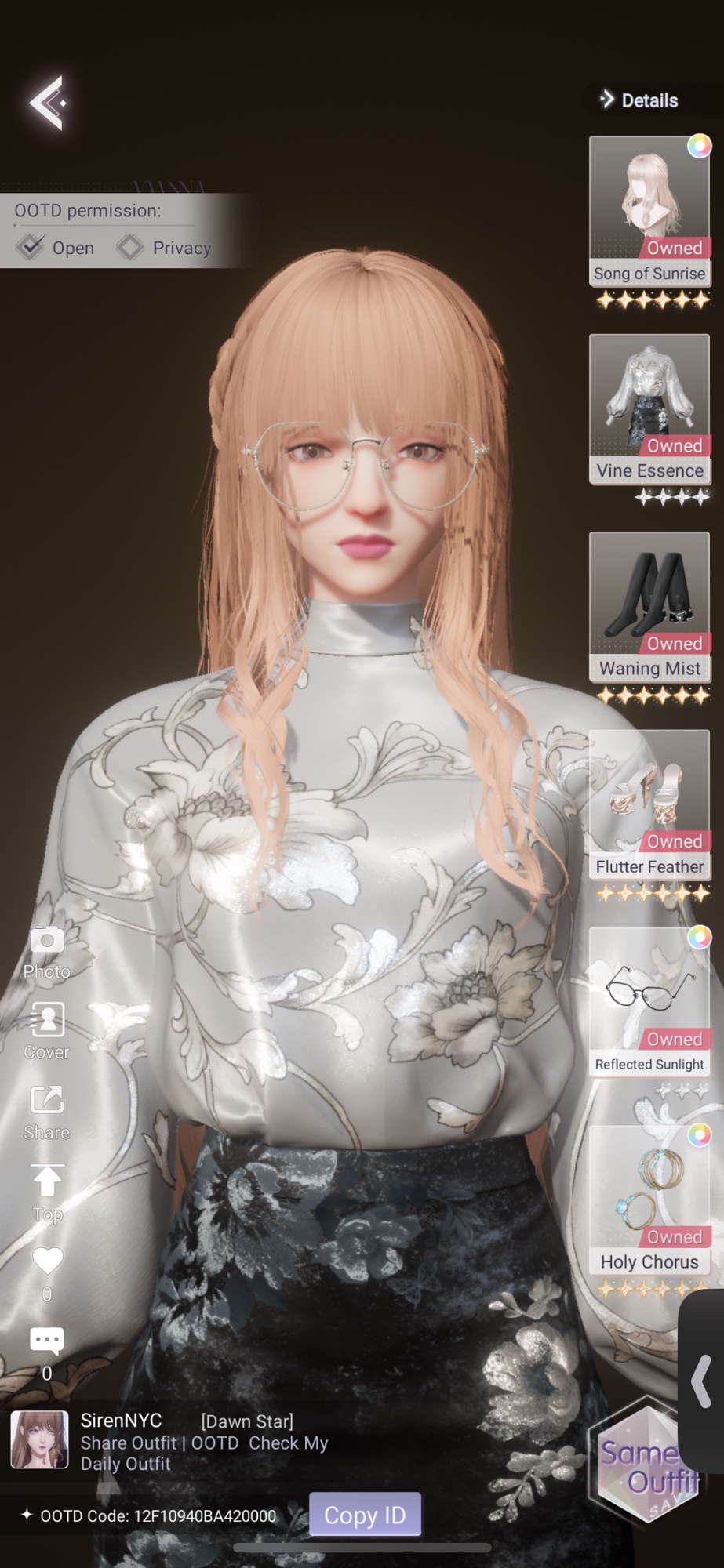
Task: Open SirenNYC's profile avatar
Action: coord(39,1439)
